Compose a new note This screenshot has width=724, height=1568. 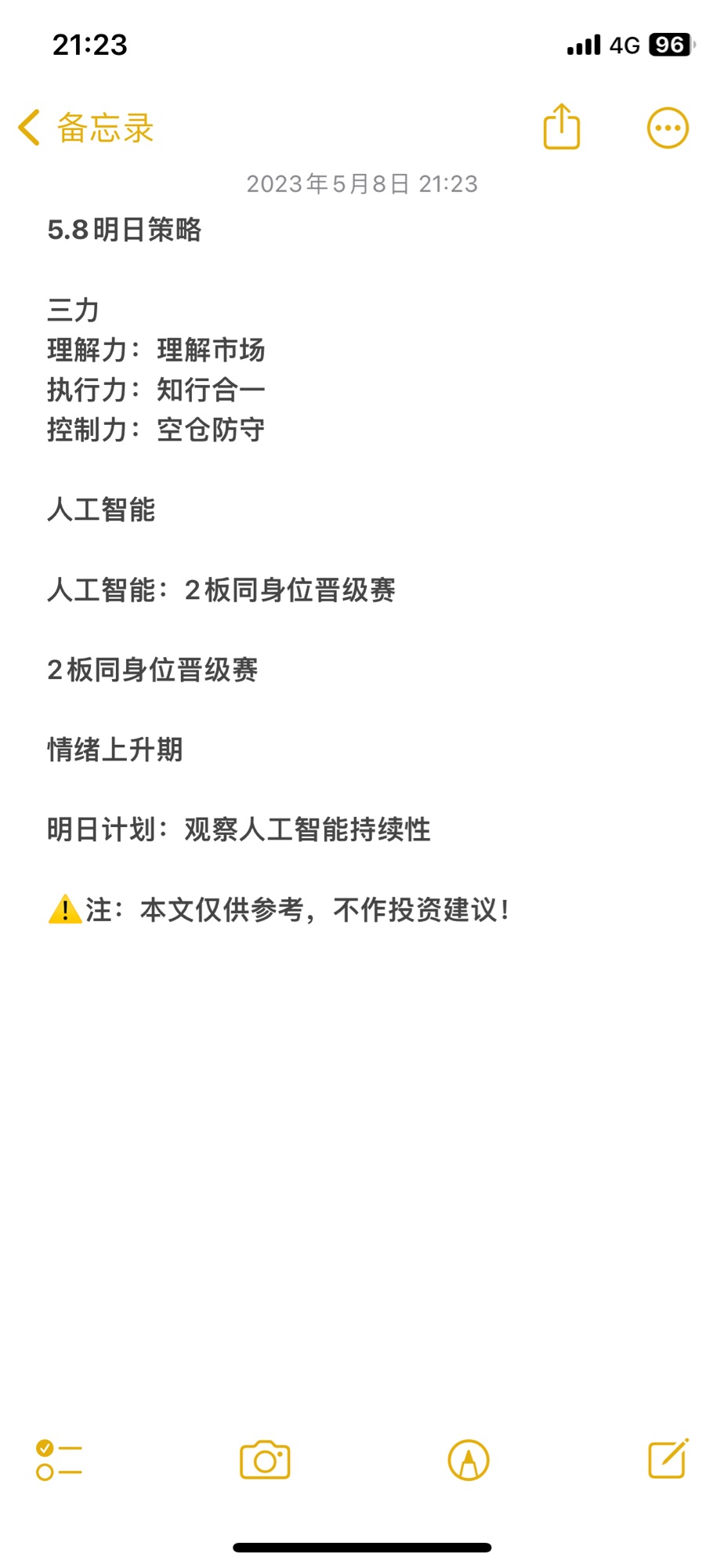point(668,1459)
